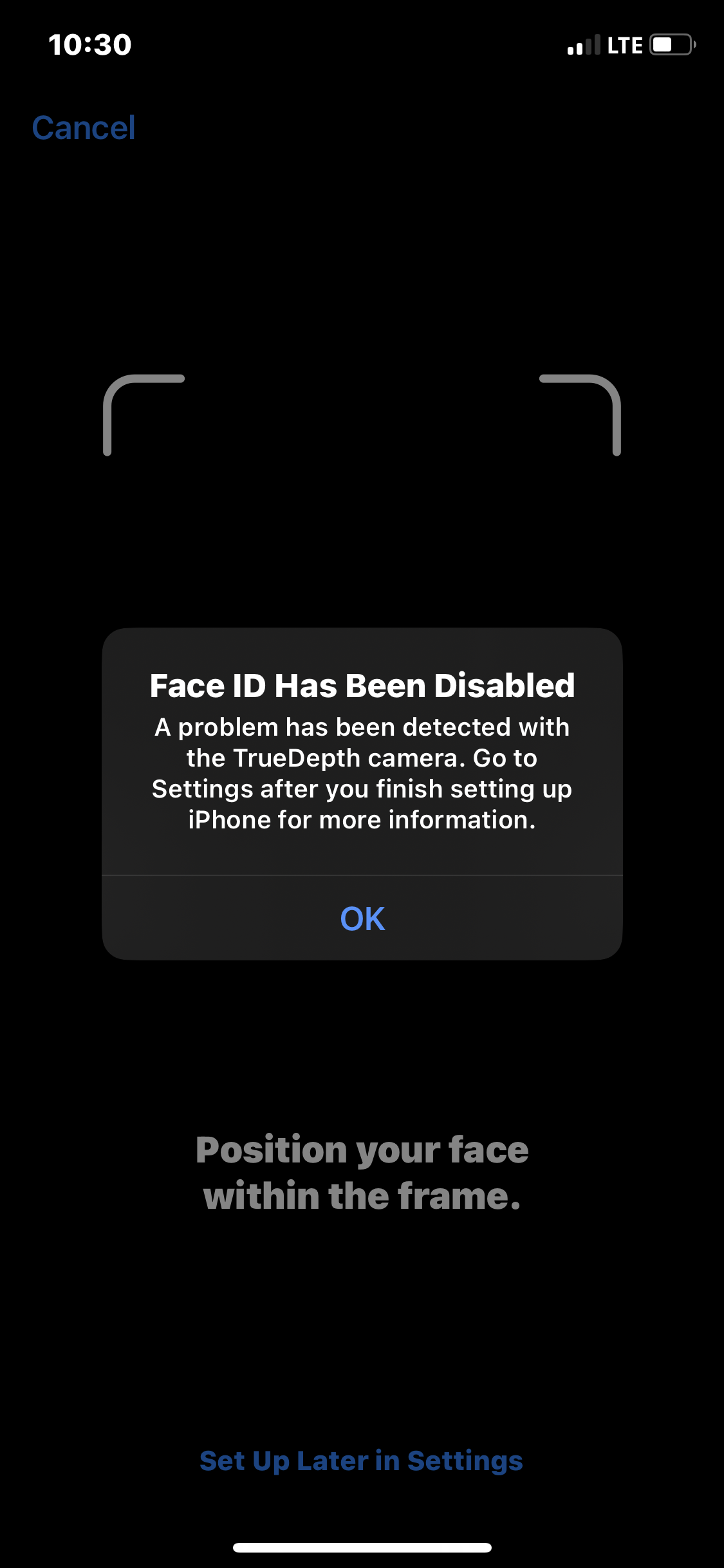Tap the separator line above OK
The width and height of the screenshot is (724, 1568).
pos(362,873)
